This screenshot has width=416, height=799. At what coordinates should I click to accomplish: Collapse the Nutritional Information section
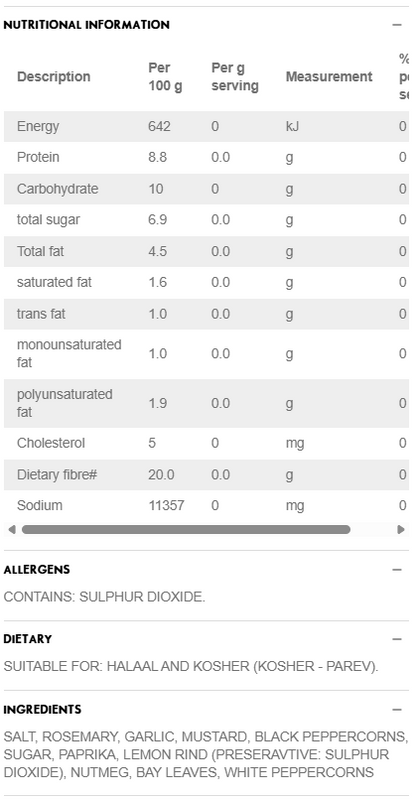click(397, 25)
